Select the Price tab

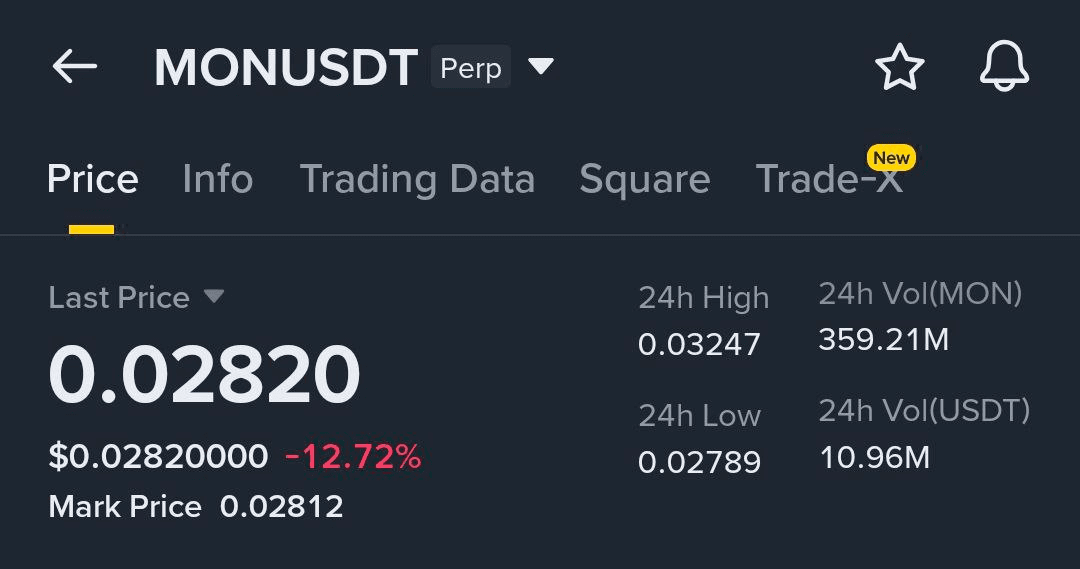92,180
